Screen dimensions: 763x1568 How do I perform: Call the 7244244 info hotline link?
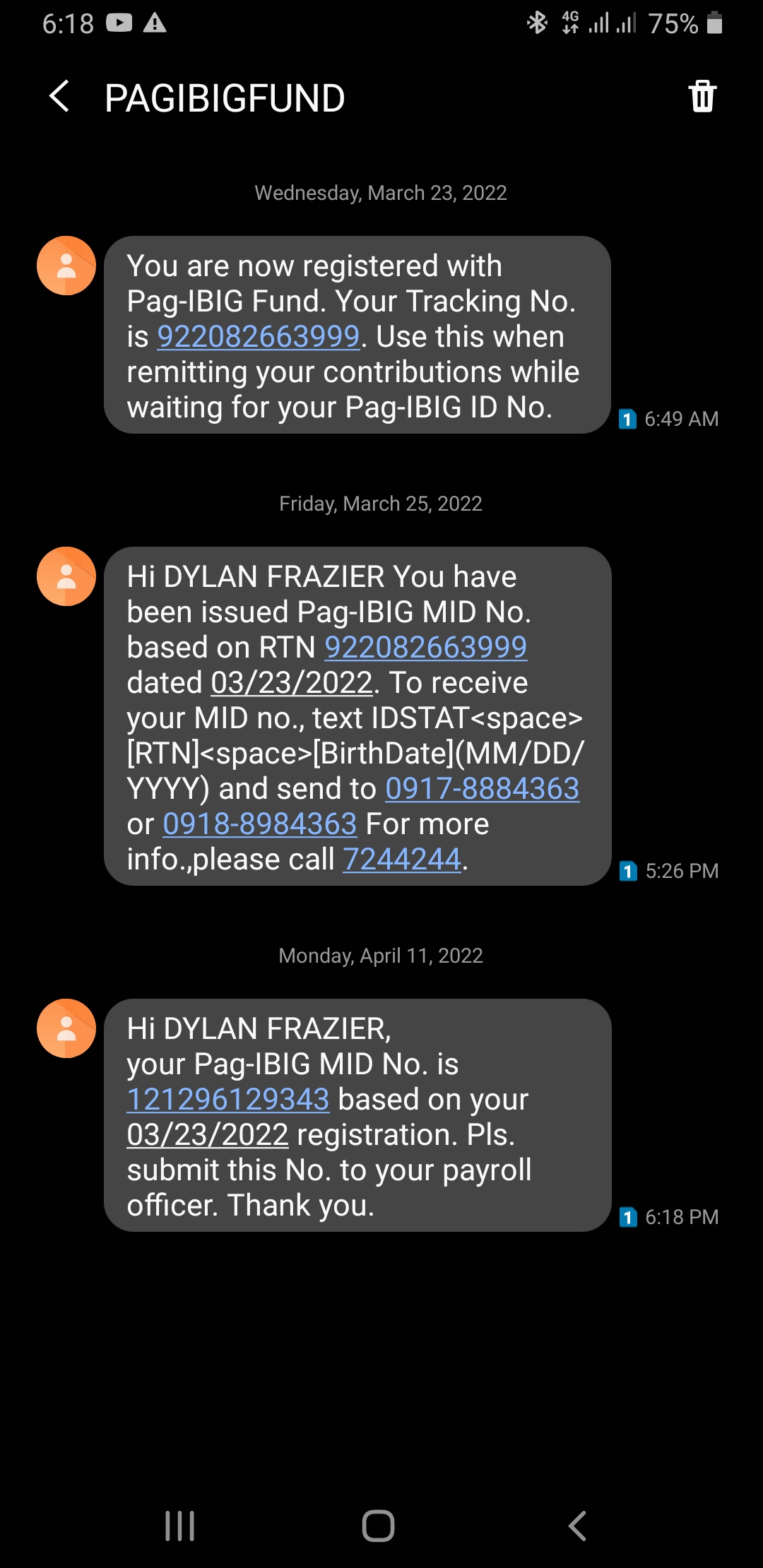[401, 860]
